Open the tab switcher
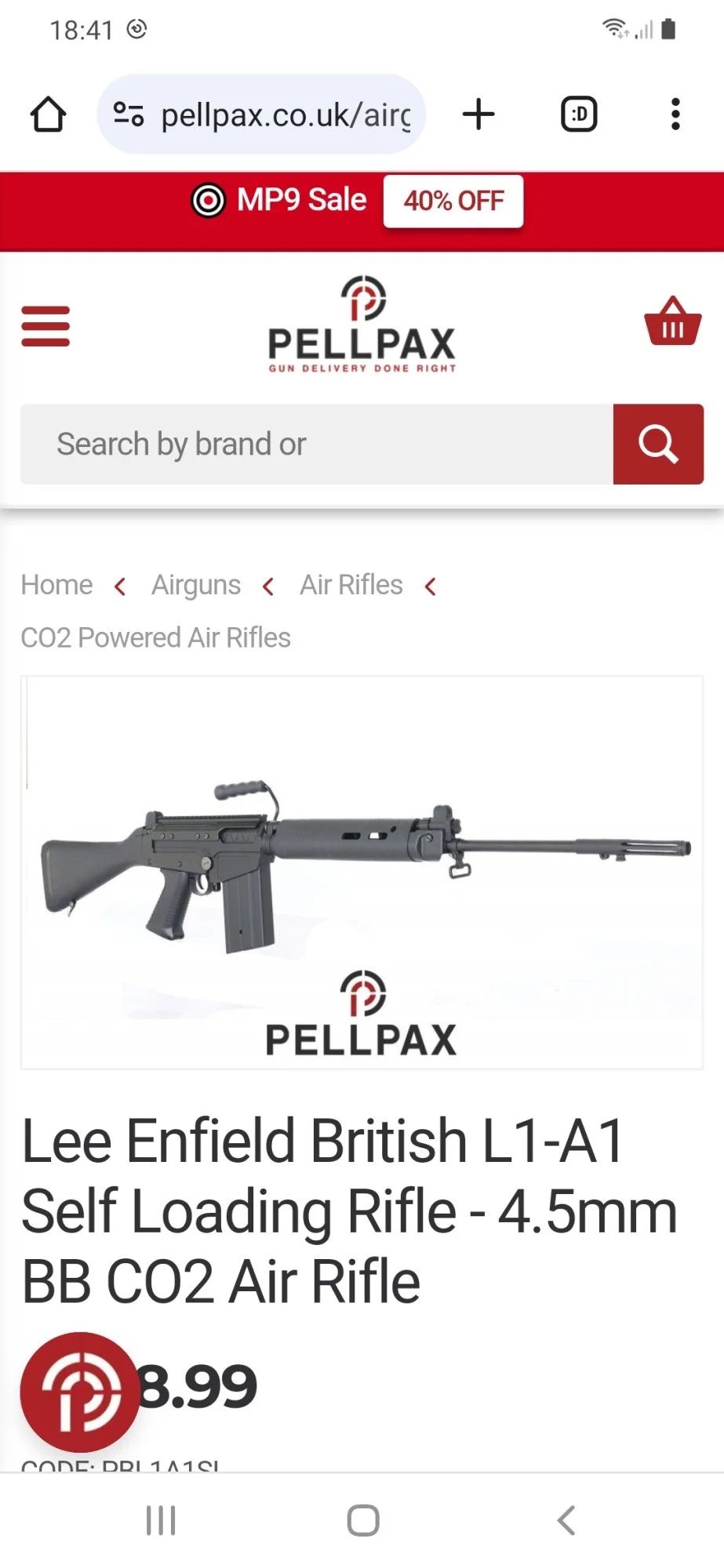Screen dimensions: 724x1568 (579, 114)
